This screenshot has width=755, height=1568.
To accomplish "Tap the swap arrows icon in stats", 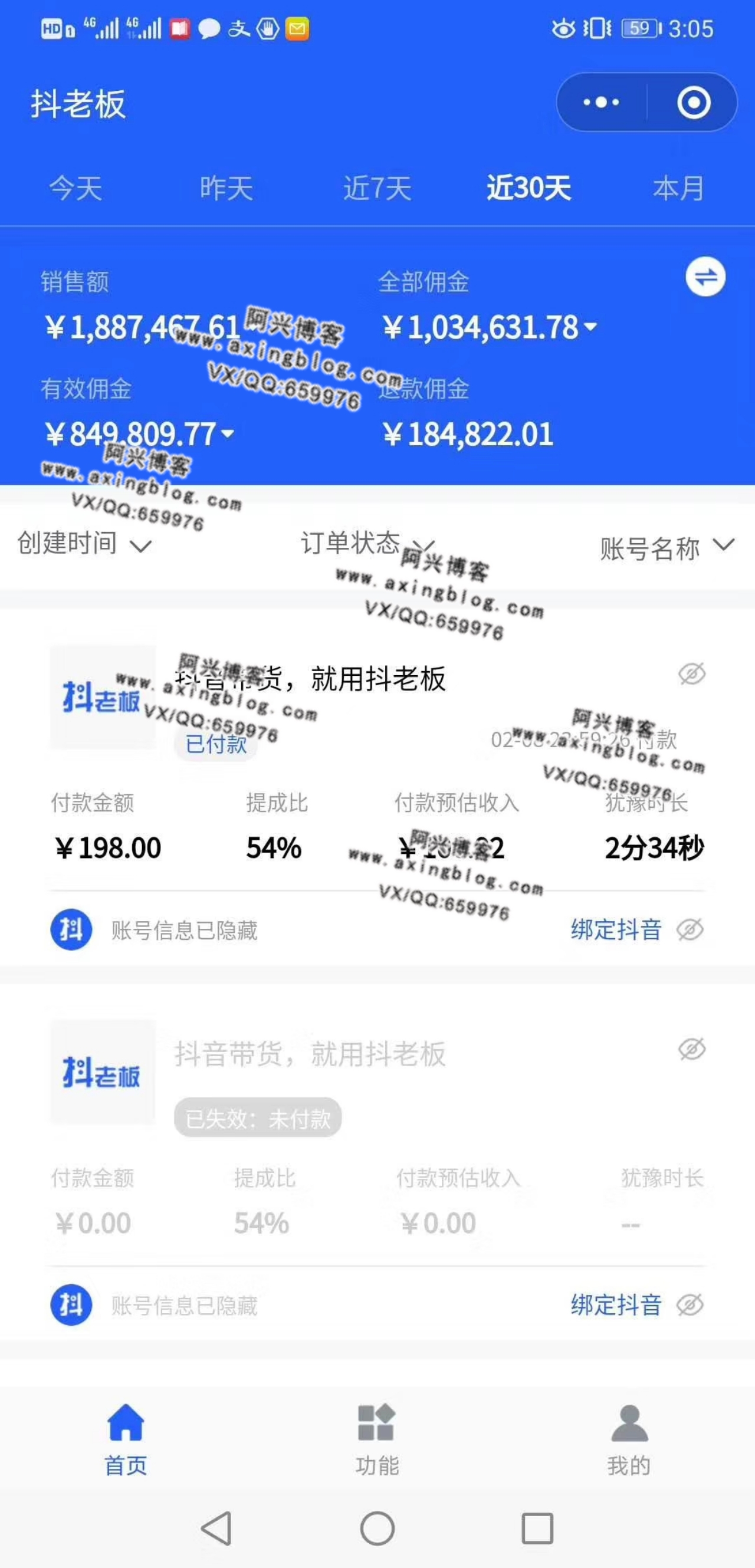I will 705,278.
